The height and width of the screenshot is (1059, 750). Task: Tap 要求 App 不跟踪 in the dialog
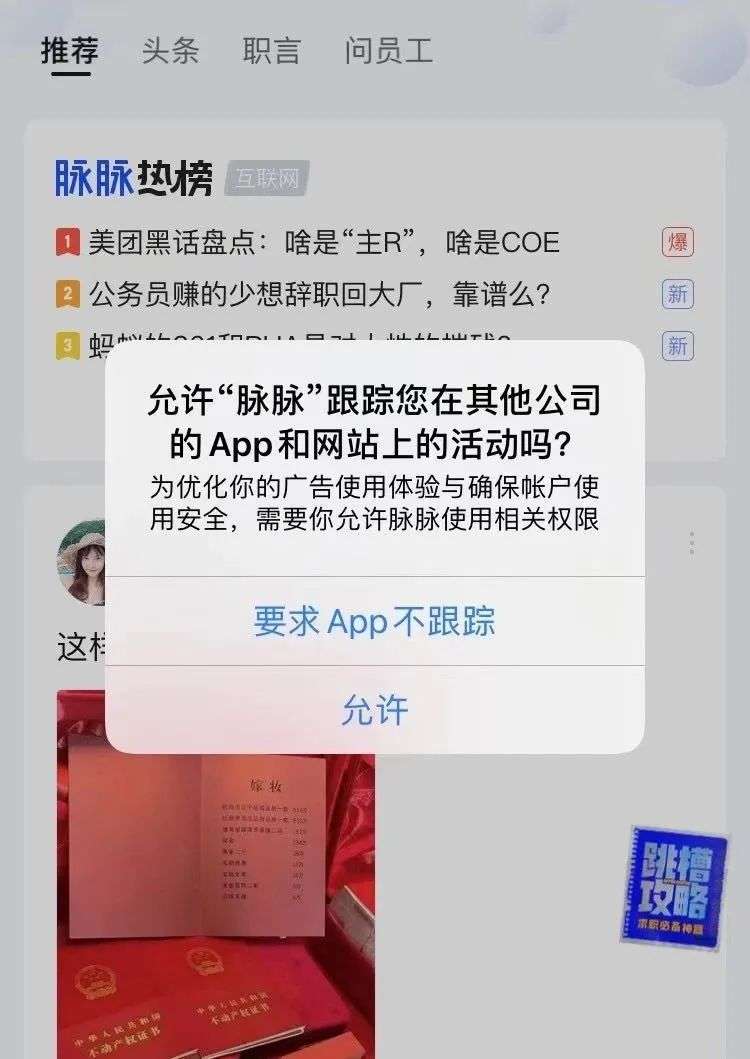(375, 621)
